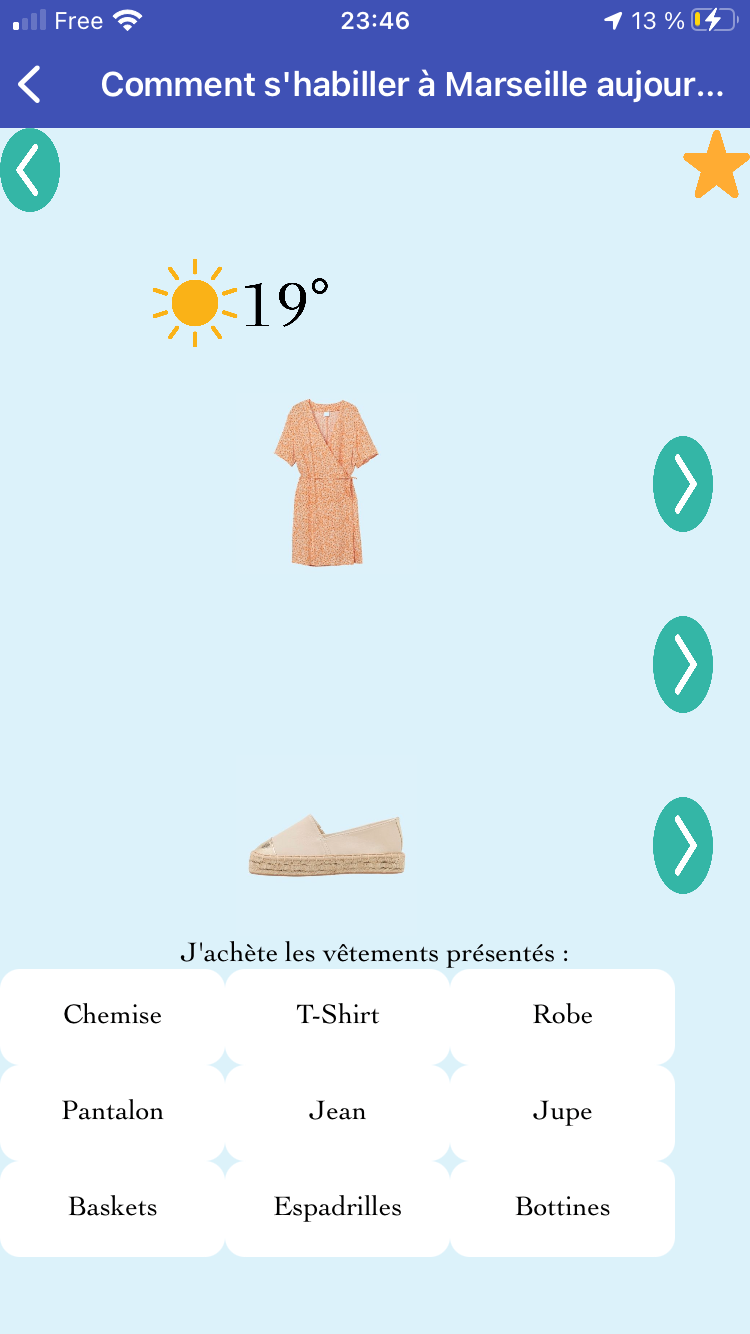Choose the Jupe button
Viewport: 750px width, 1334px height.
pyautogui.click(x=562, y=1111)
